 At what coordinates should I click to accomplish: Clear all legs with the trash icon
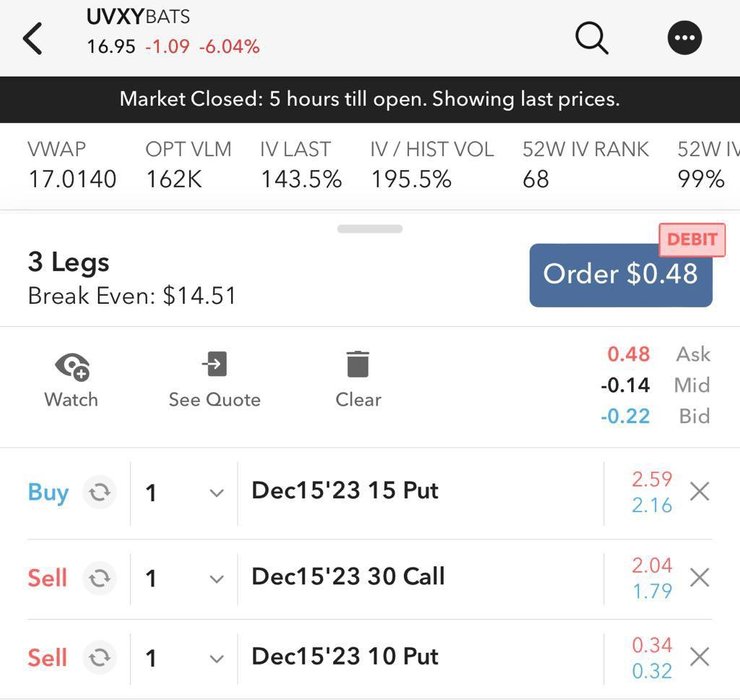[x=358, y=379]
